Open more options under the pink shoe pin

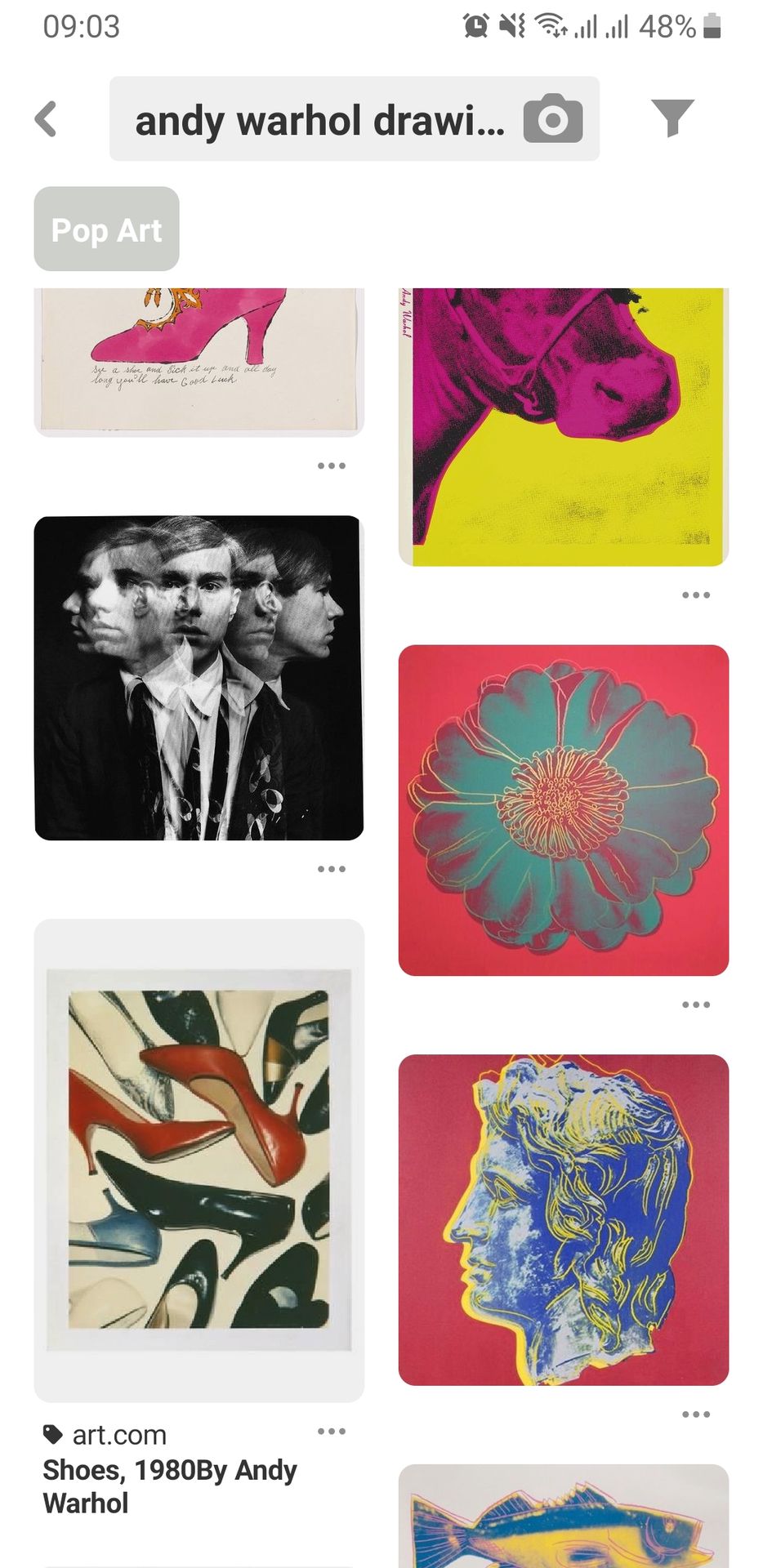click(x=332, y=465)
